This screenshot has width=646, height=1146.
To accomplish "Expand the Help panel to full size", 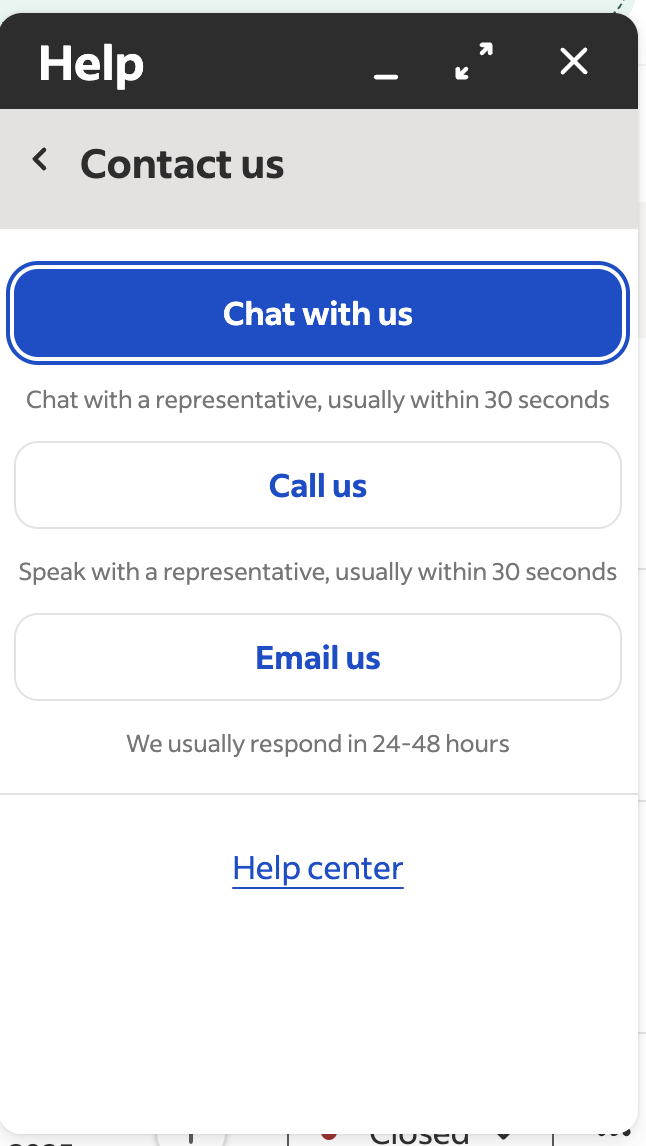I will tap(473, 62).
